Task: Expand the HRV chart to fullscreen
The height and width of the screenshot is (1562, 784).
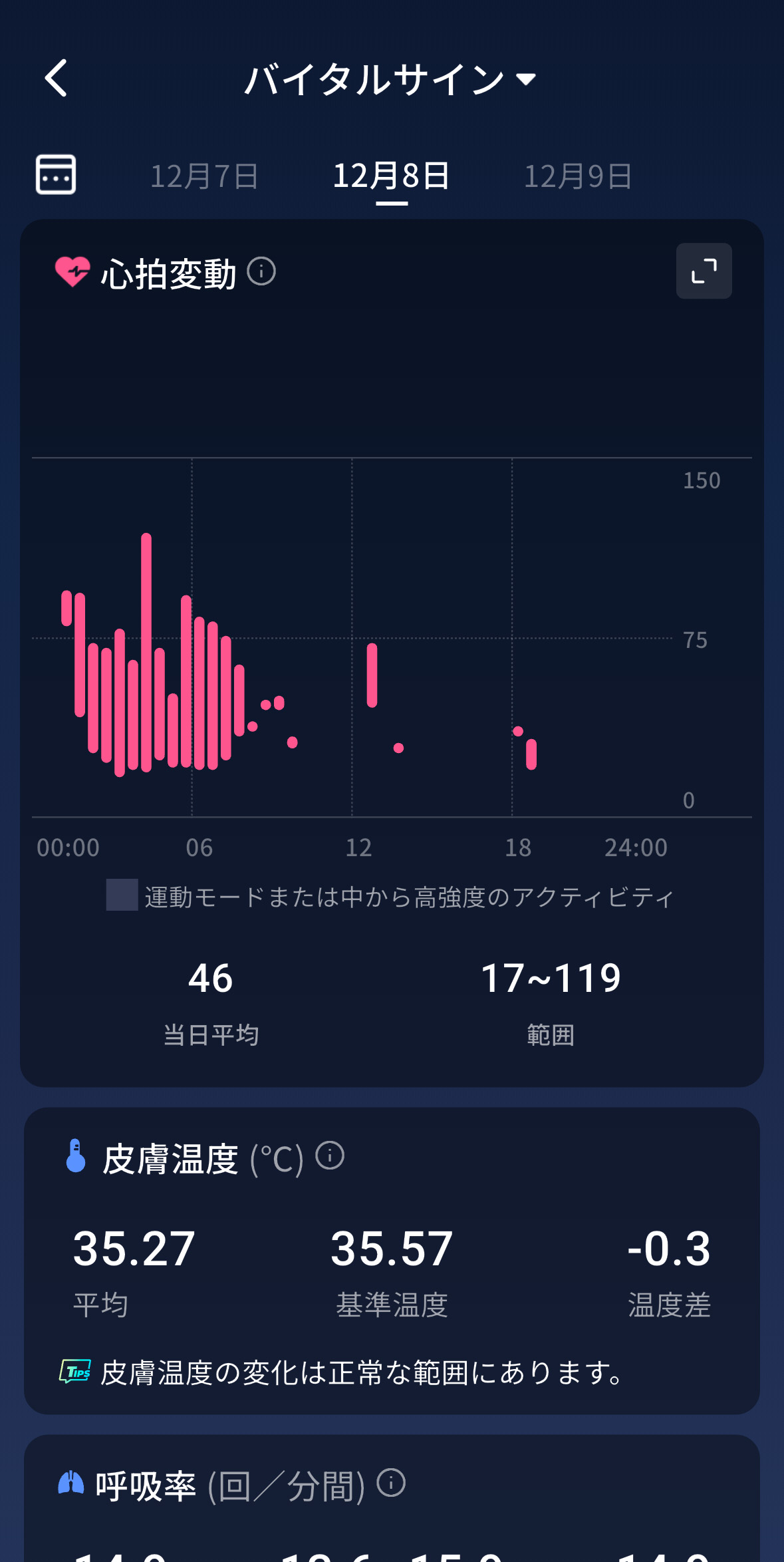Action: (704, 271)
